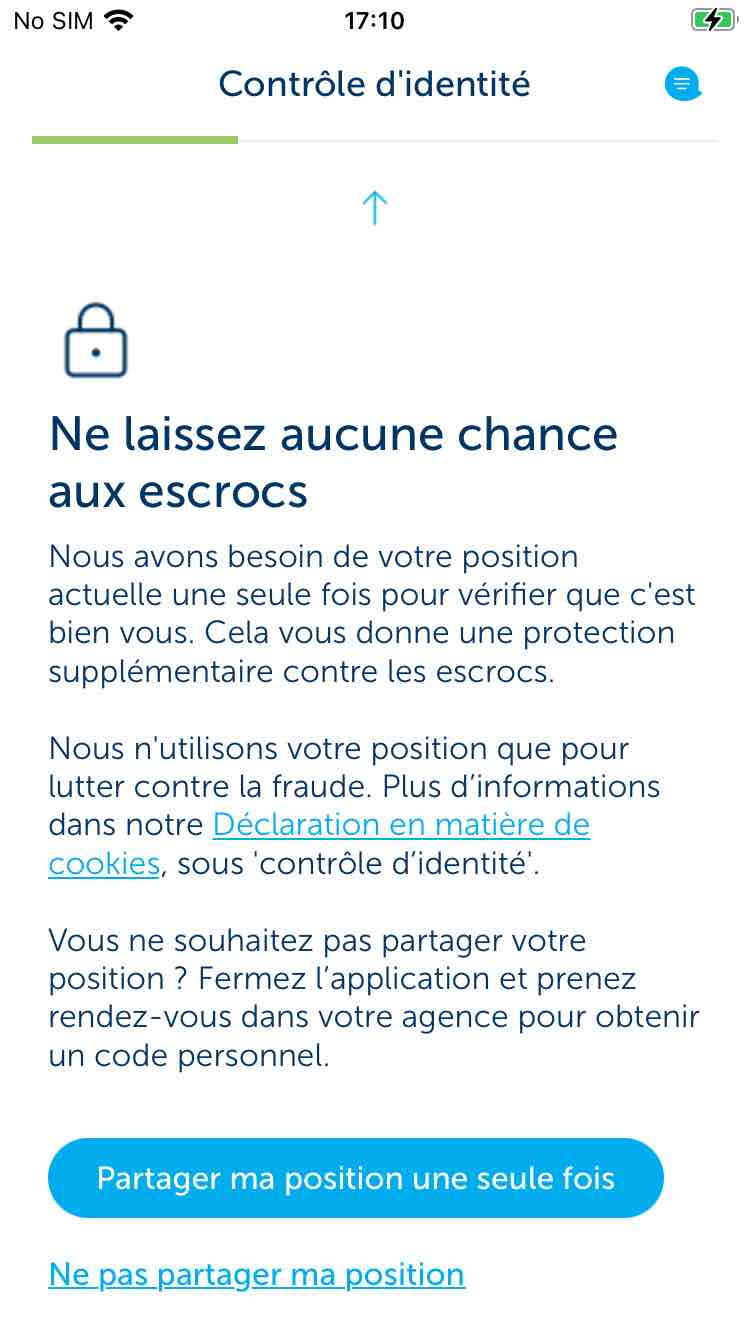Open the chat bubble icon
The height and width of the screenshot is (1334, 750).
click(683, 84)
